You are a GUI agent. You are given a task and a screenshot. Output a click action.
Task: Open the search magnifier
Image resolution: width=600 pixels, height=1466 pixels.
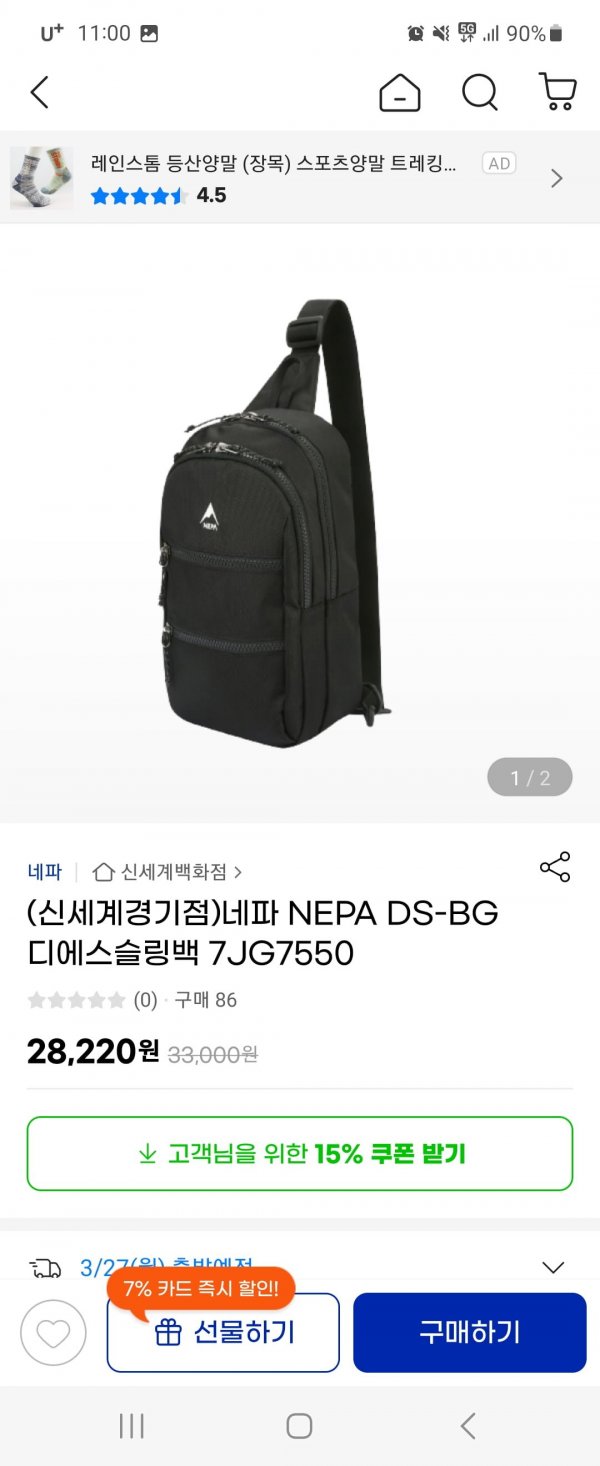480,93
